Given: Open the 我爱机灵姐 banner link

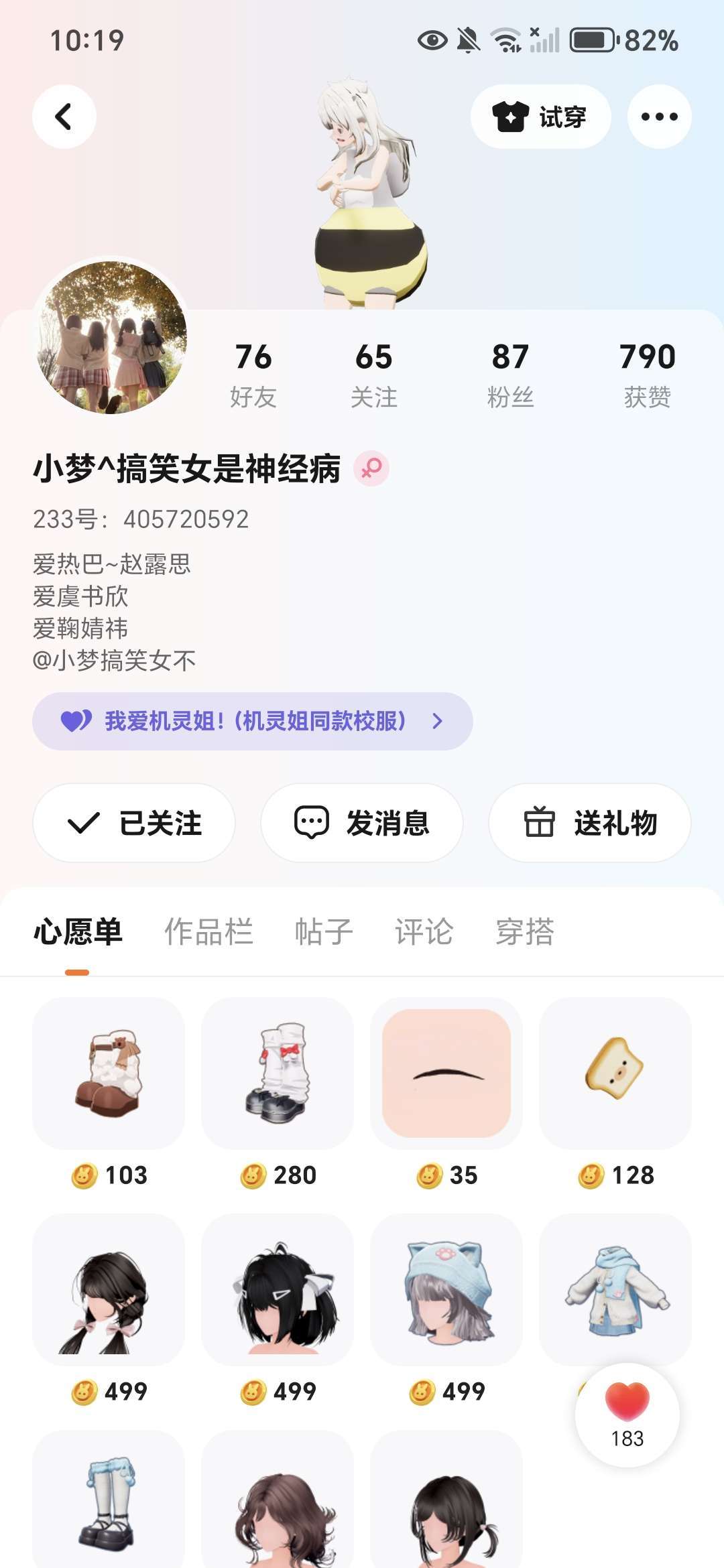Looking at the screenshot, I should (x=252, y=721).
